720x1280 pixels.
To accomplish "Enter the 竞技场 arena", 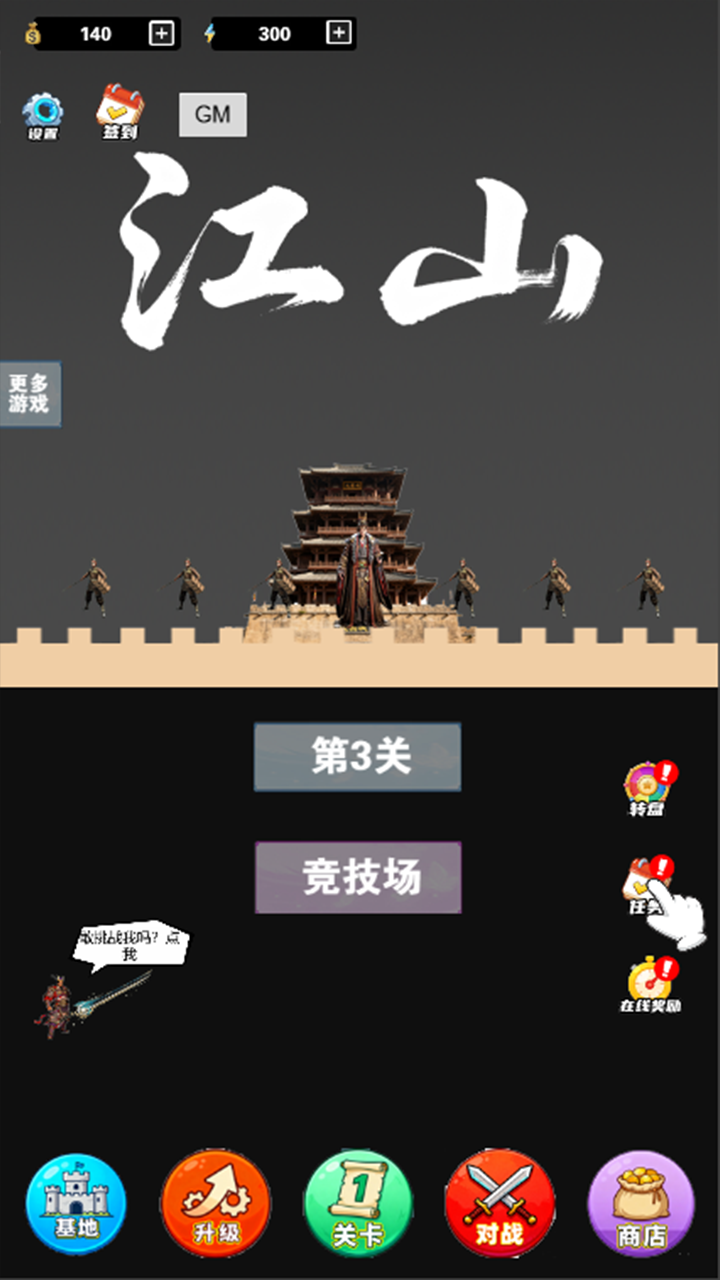I will tap(358, 877).
